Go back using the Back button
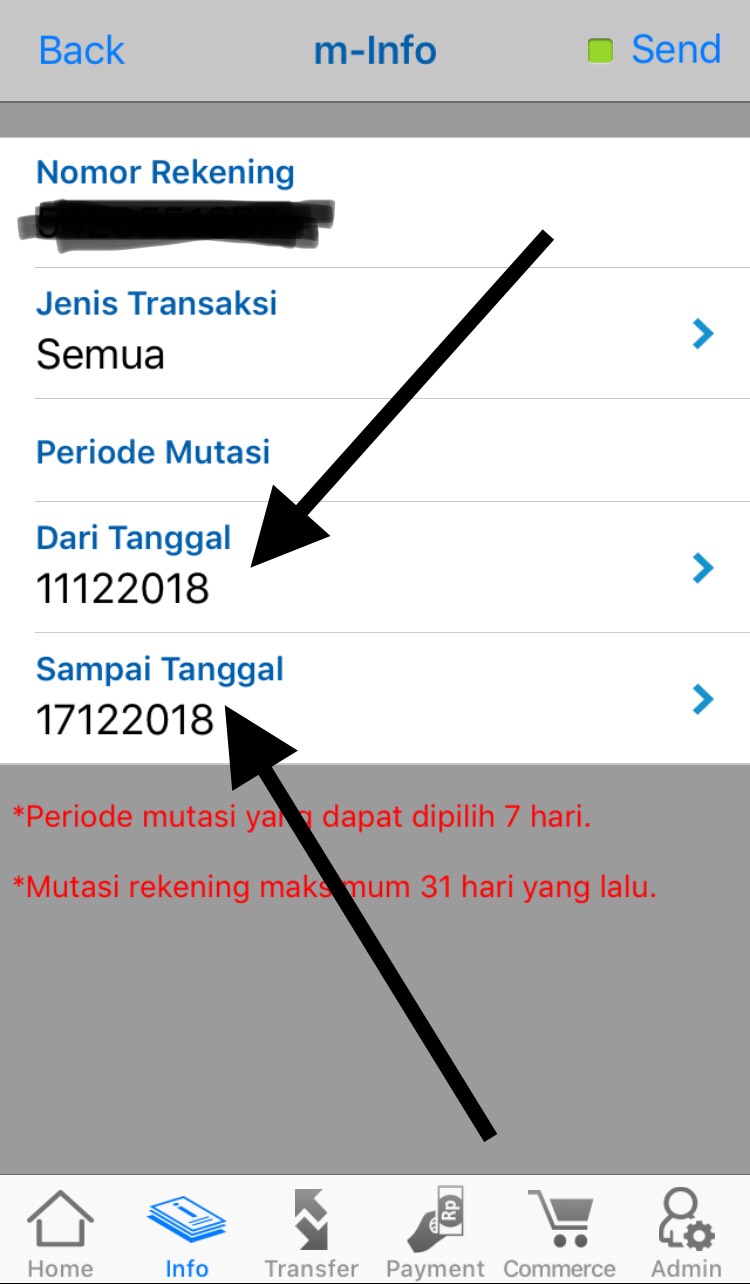 pyautogui.click(x=81, y=50)
